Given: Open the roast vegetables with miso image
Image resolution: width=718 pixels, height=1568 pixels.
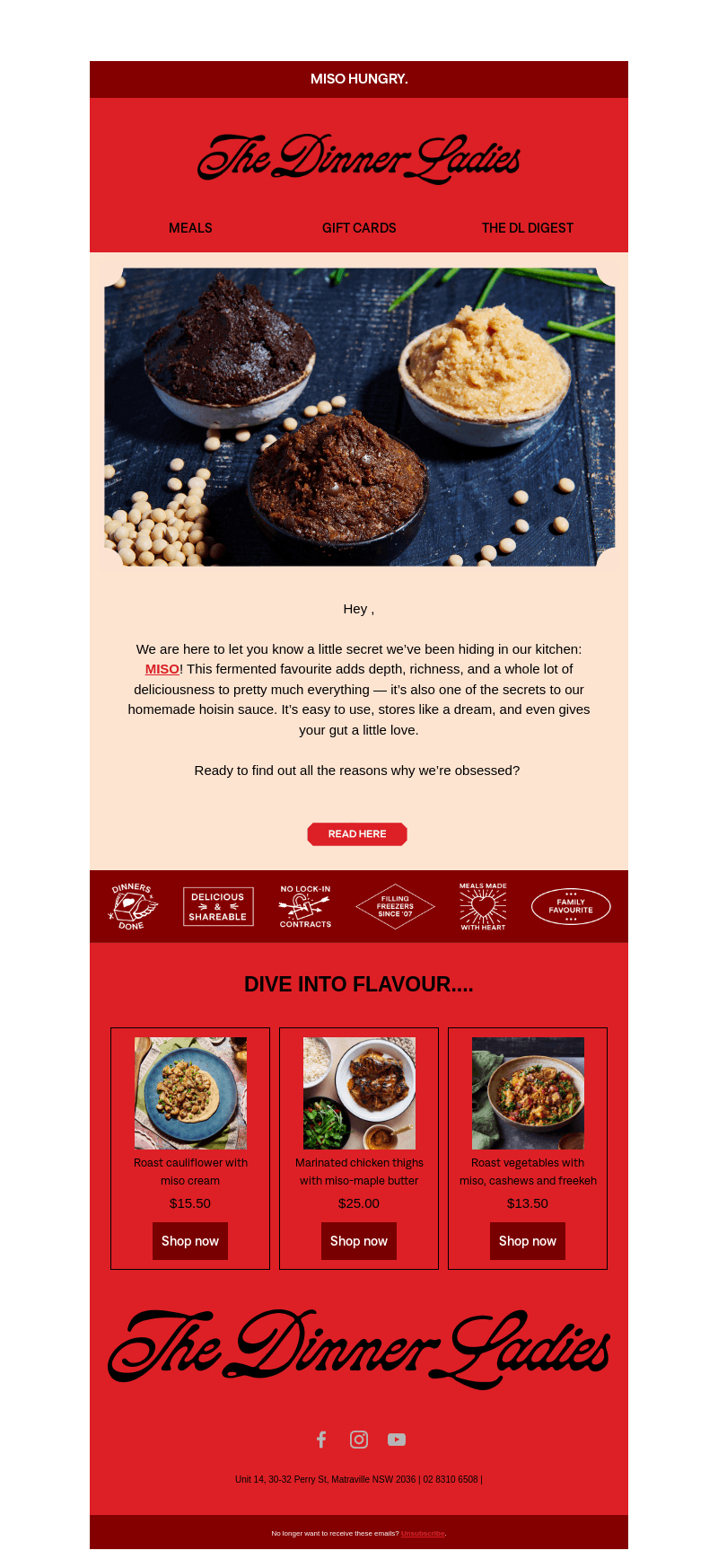Looking at the screenshot, I should 528,1093.
